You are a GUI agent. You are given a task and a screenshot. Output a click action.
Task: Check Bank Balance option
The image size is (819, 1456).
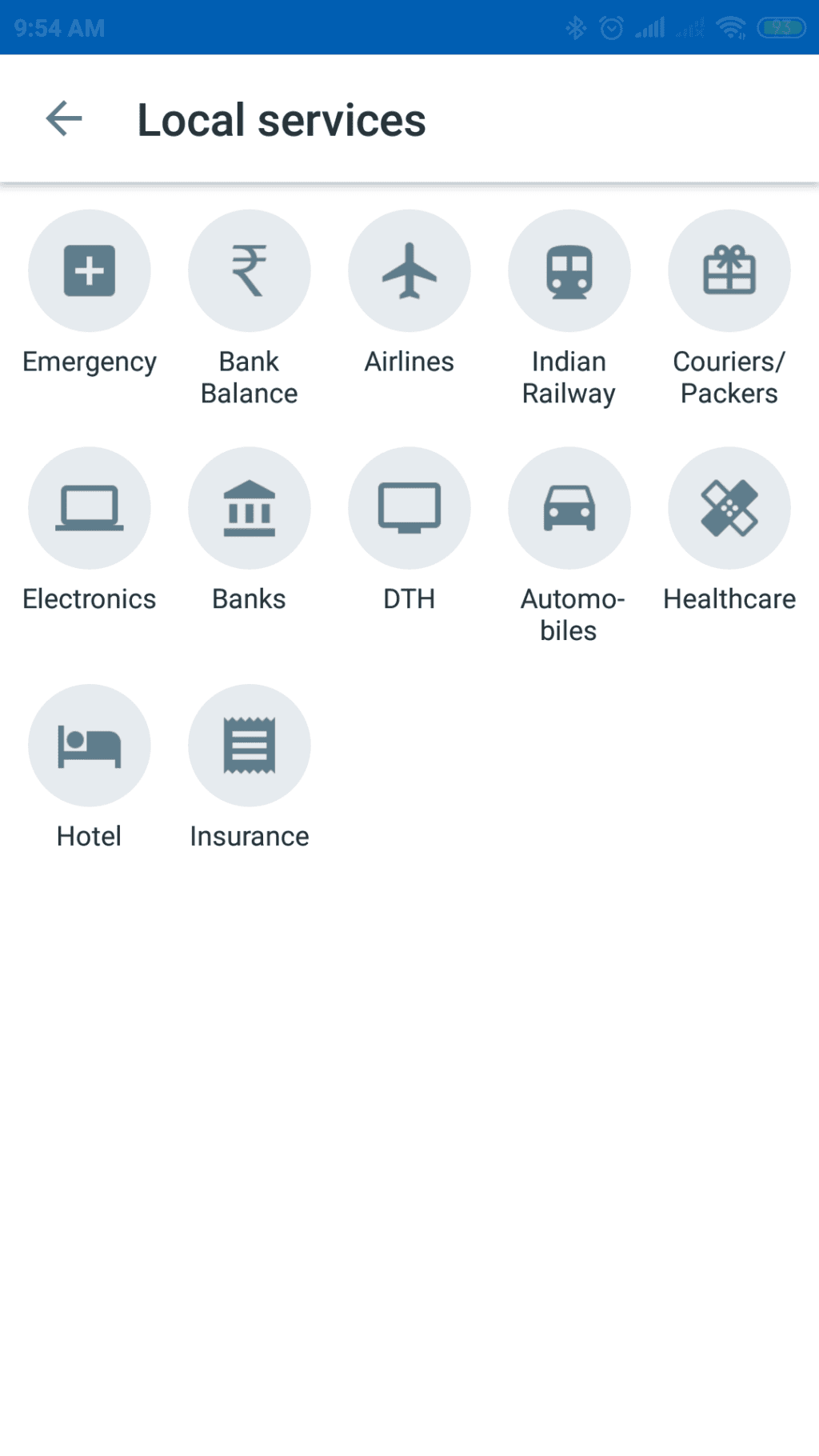250,271
